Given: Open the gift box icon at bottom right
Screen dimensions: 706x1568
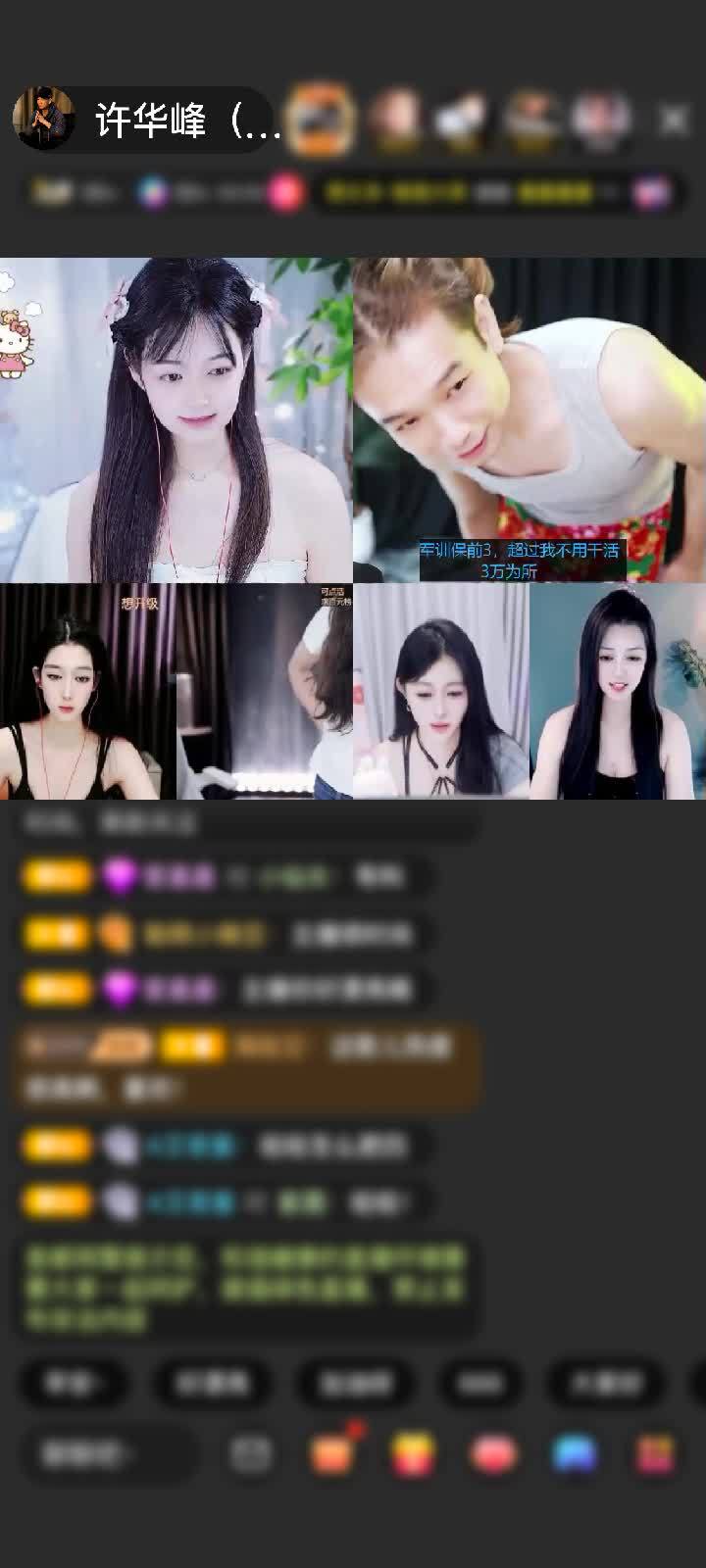Looking at the screenshot, I should pos(655,1454).
